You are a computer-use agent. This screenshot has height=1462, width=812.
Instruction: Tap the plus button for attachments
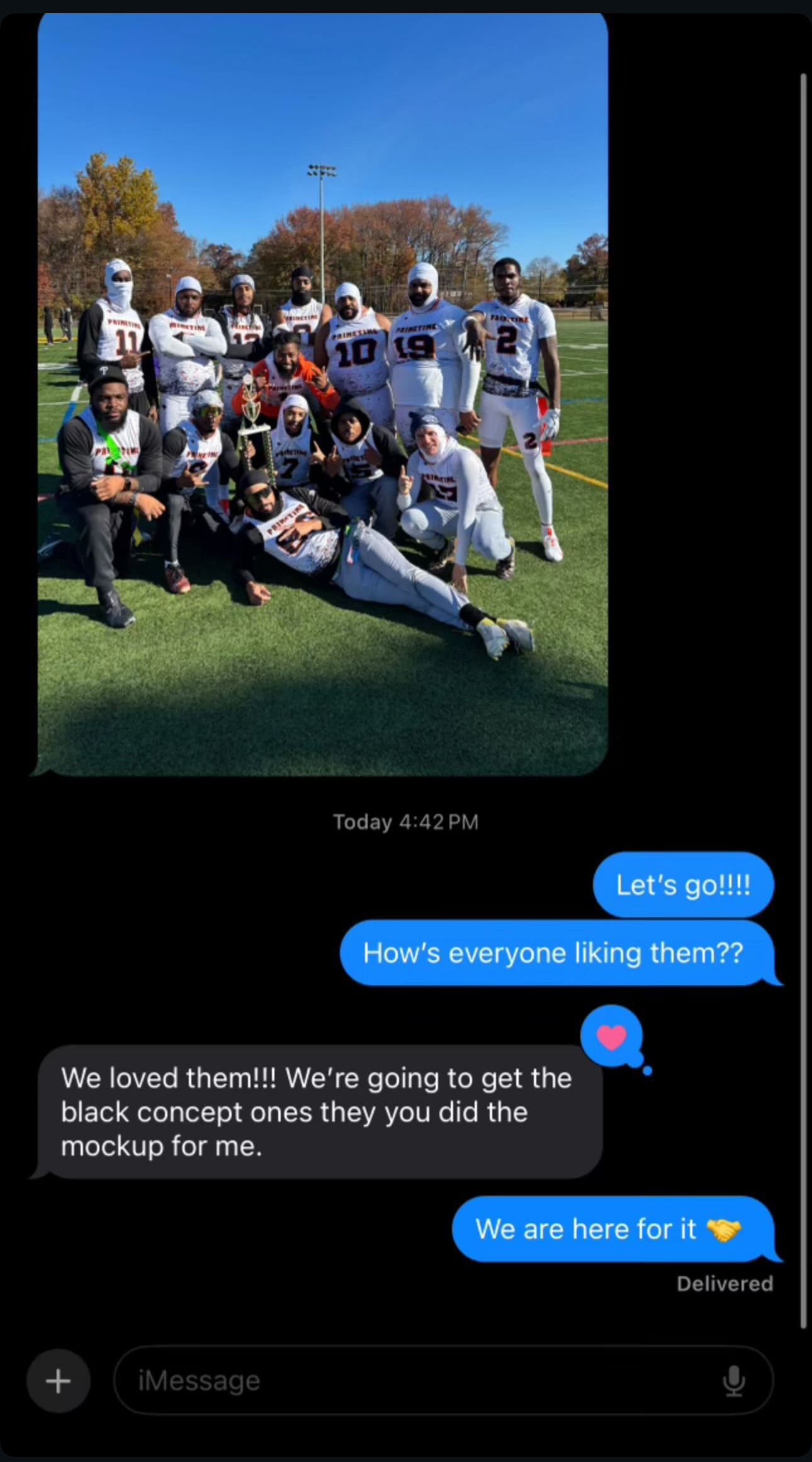tap(59, 1381)
